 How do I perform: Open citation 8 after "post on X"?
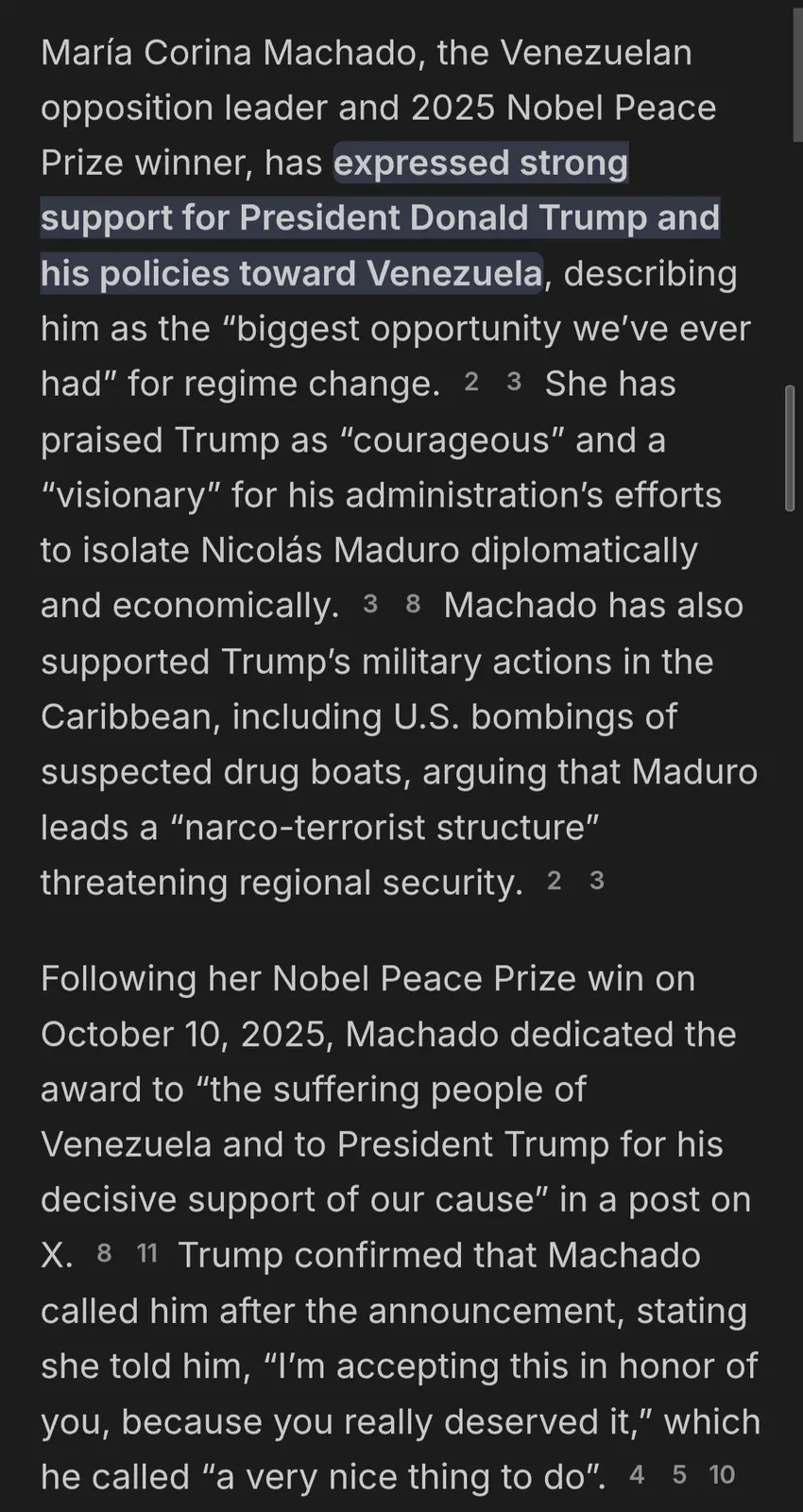pos(104,1254)
